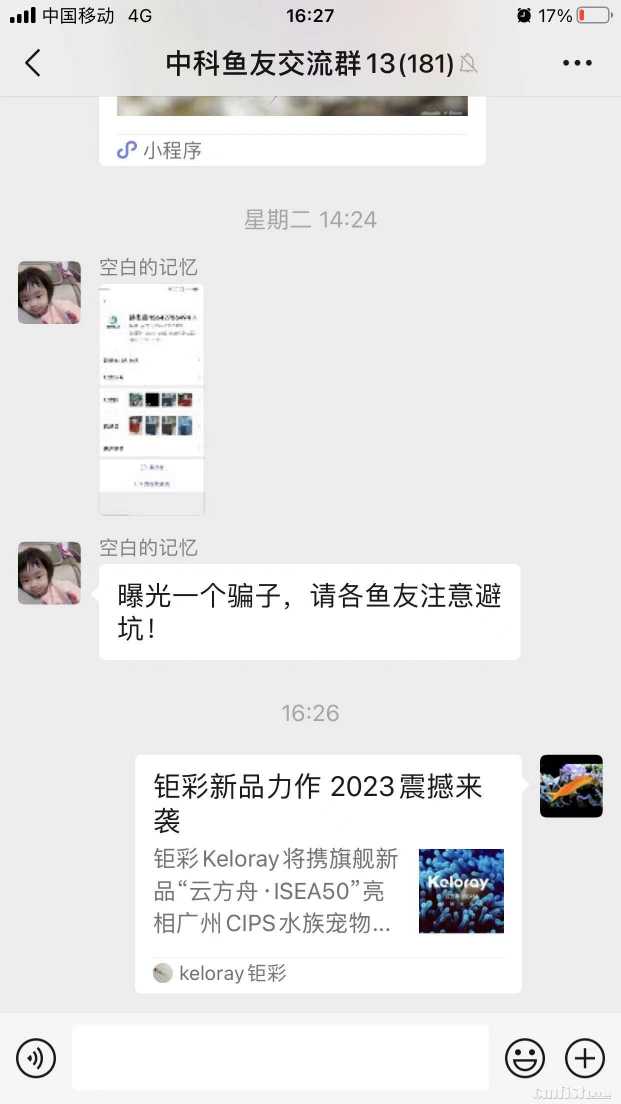This screenshot has width=621, height=1104.
Task: Switch to voice message input
Action: (36, 1057)
